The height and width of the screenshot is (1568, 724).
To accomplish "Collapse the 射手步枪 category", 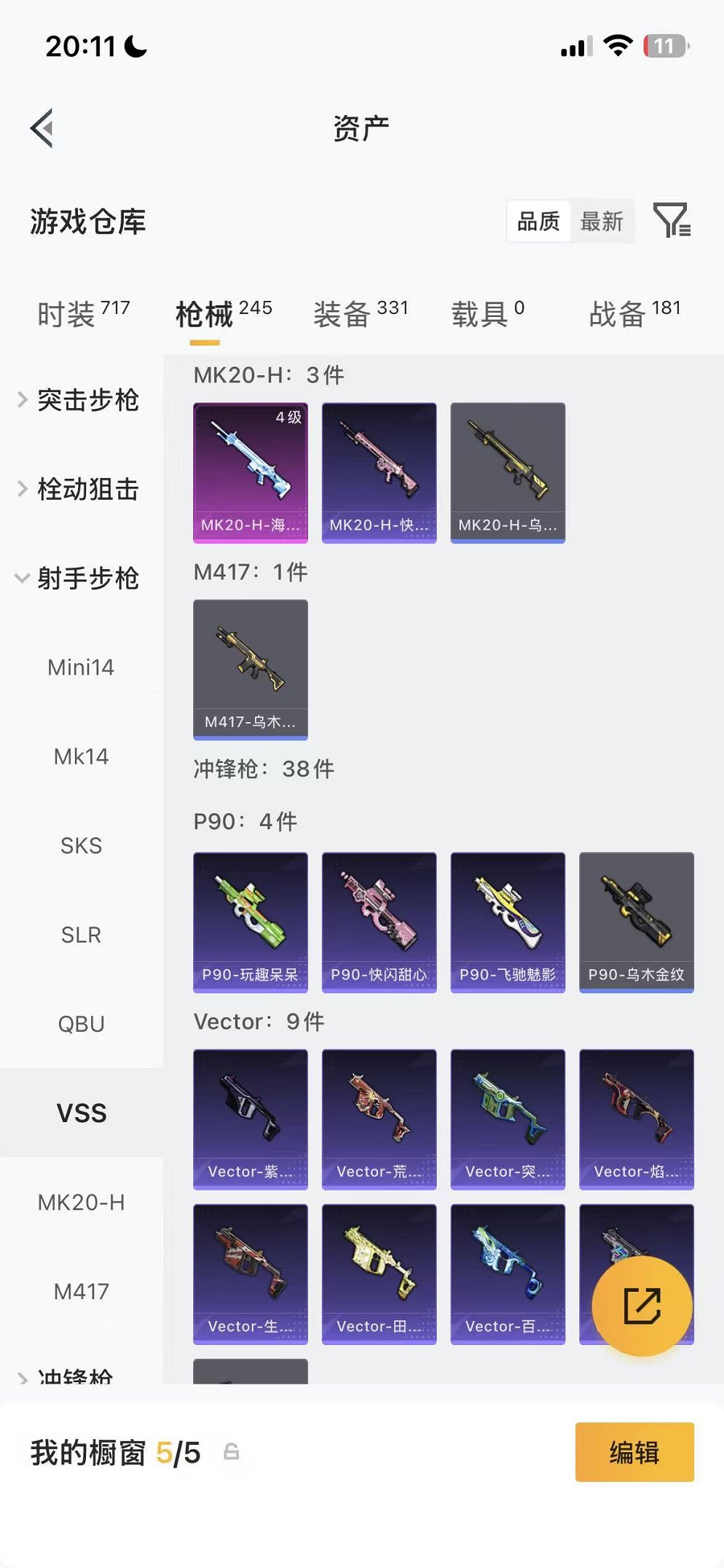I will (79, 579).
